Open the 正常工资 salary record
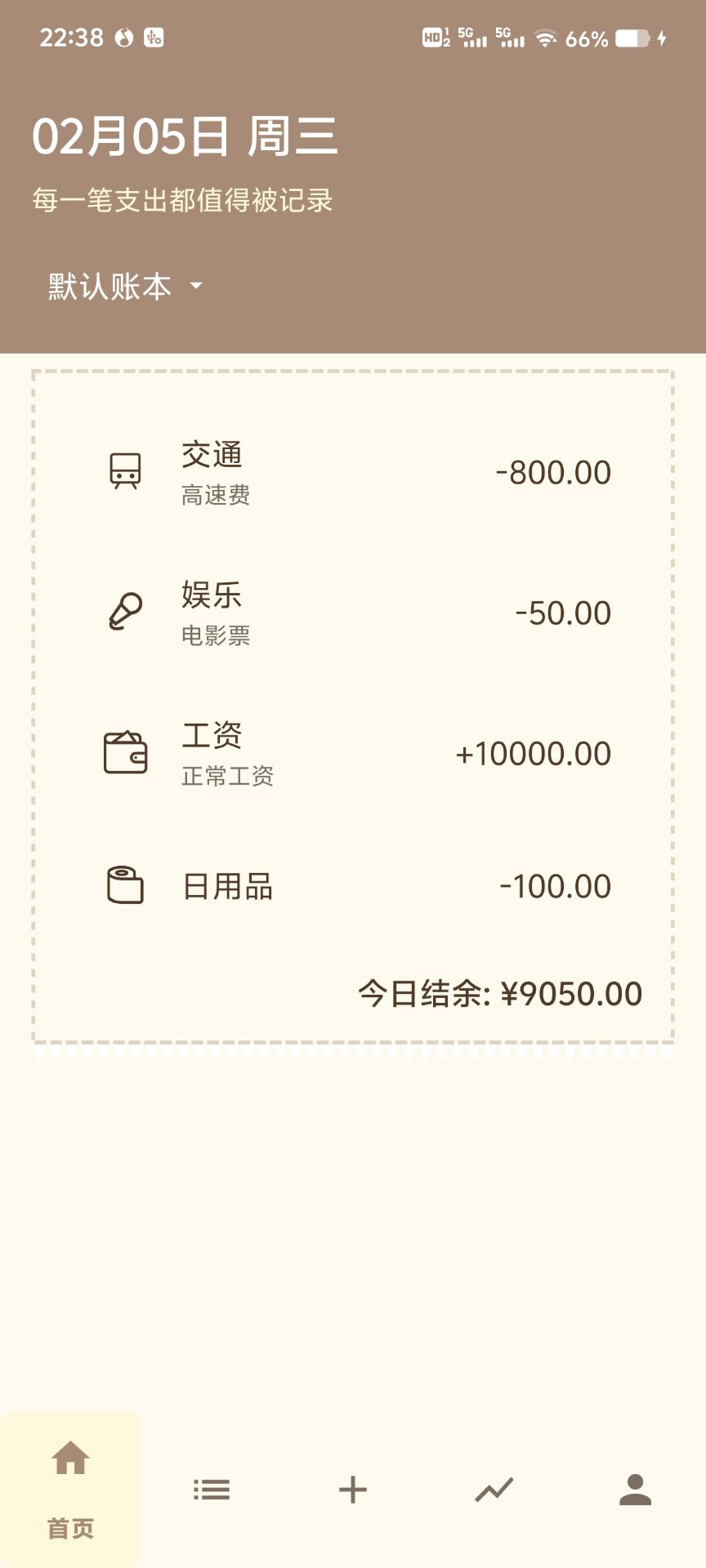Image resolution: width=706 pixels, height=1568 pixels. coord(228,776)
